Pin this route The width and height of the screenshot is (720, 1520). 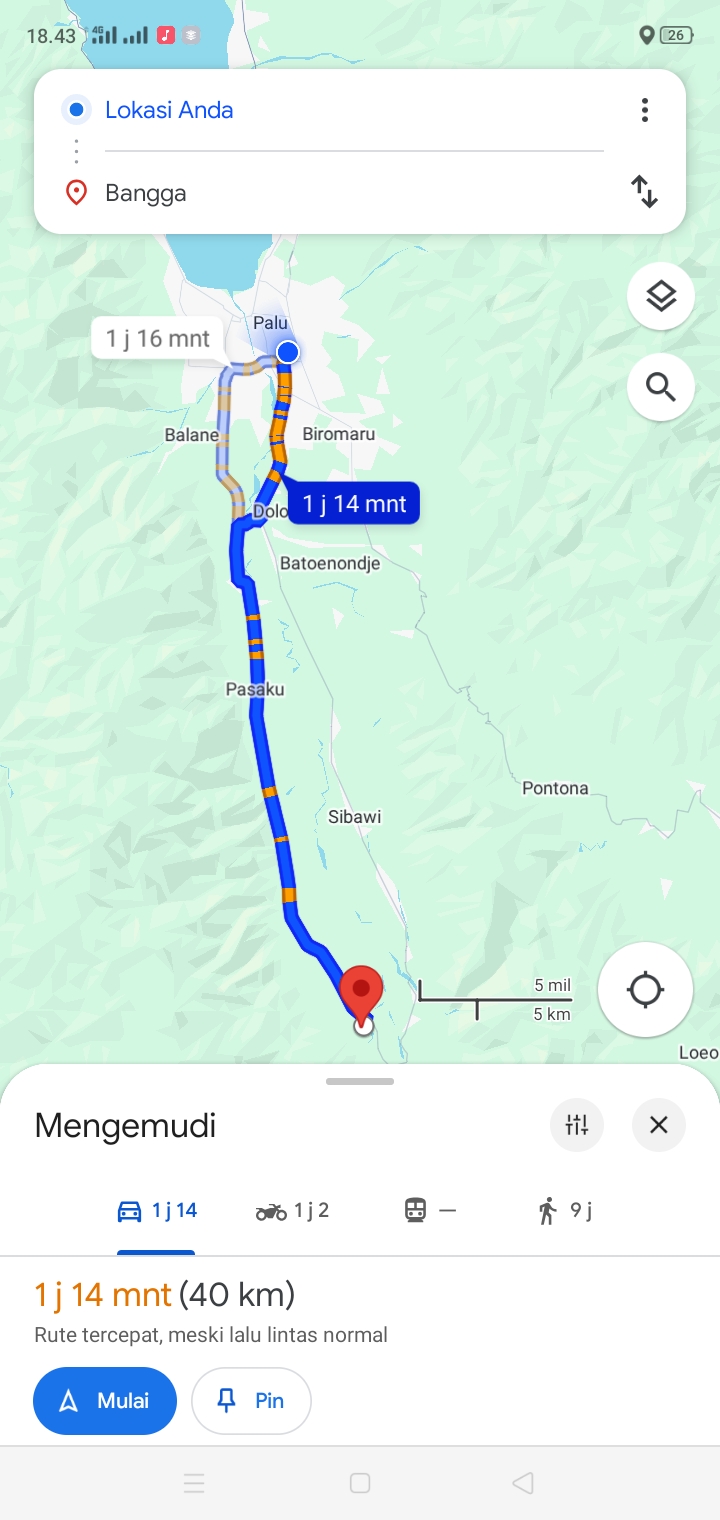click(251, 1401)
